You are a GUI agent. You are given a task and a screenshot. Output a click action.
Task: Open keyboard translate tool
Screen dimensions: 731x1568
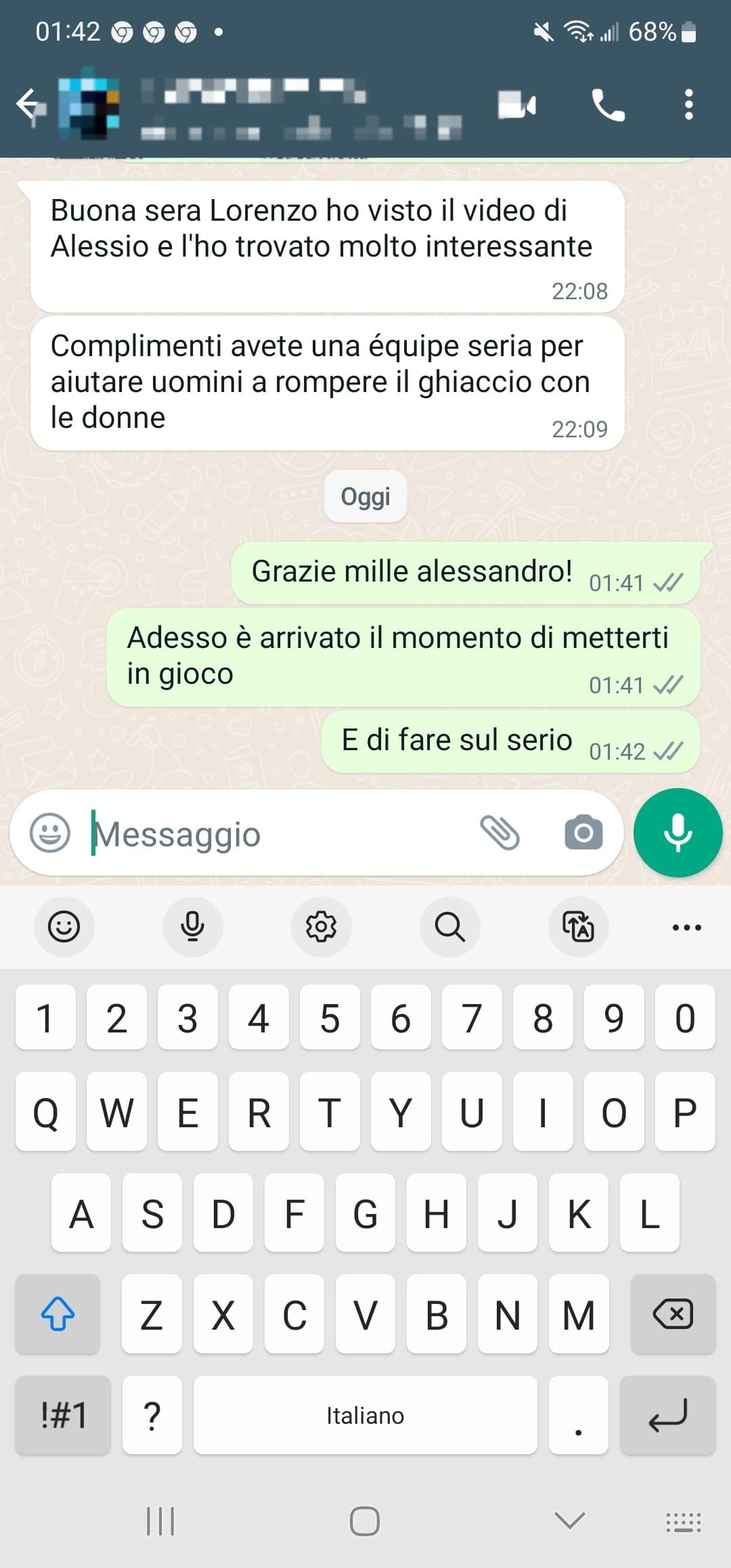coord(578,926)
